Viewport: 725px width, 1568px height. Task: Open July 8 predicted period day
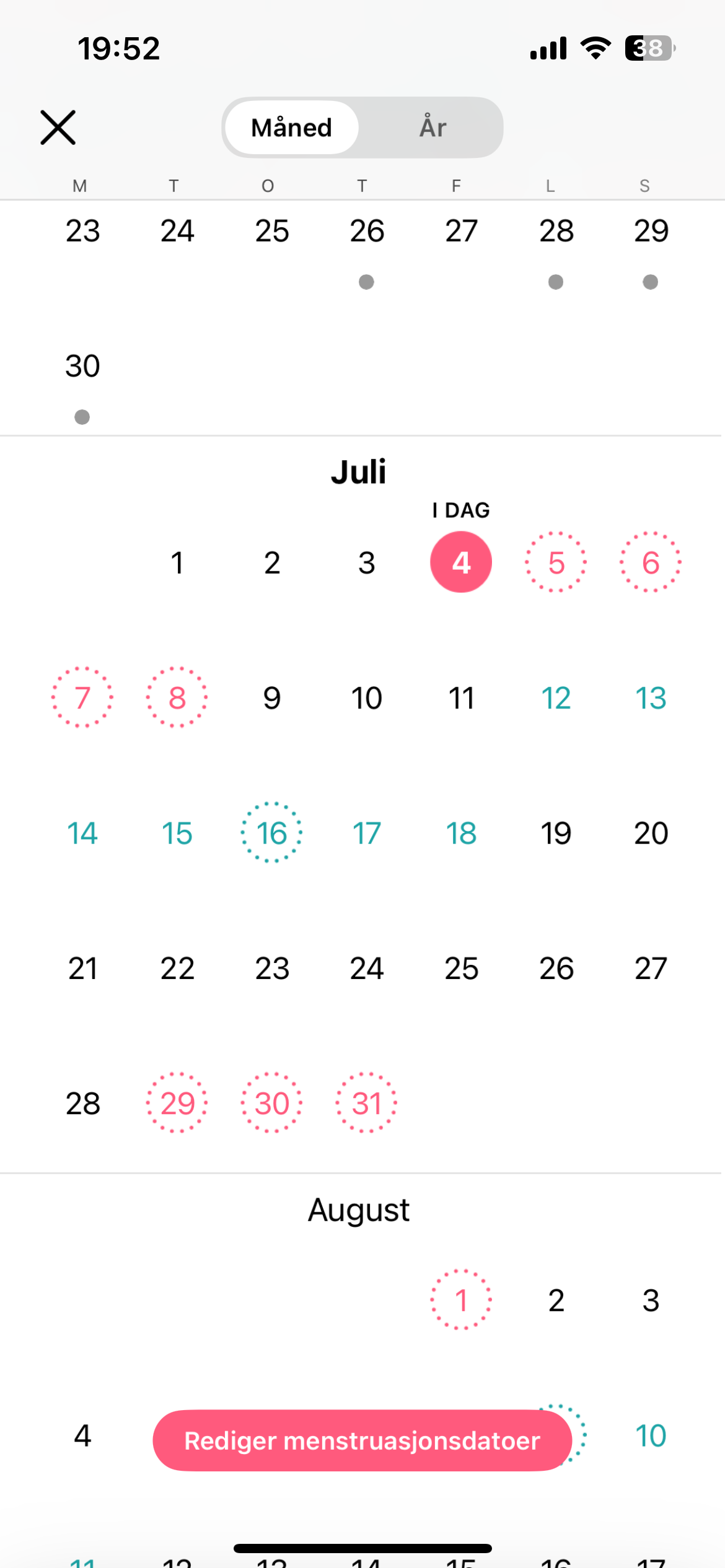click(177, 698)
